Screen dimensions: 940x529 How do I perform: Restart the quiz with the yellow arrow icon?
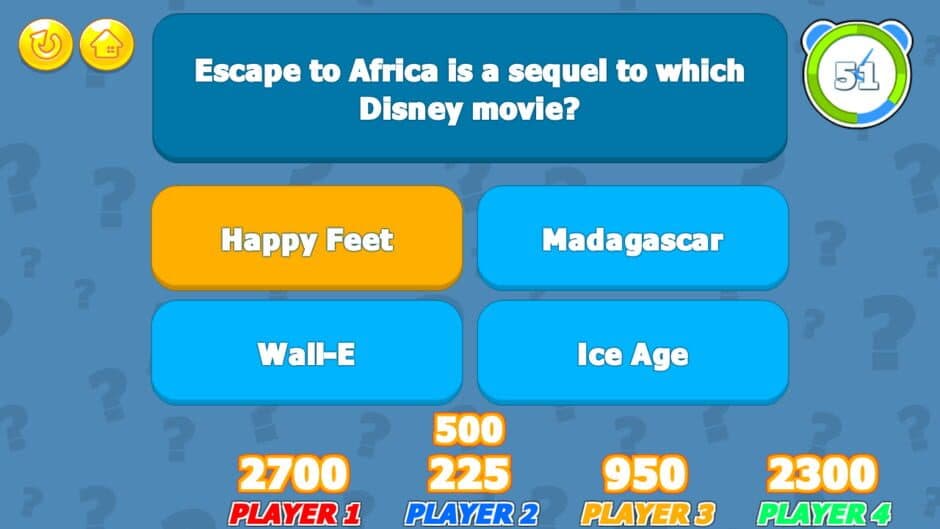pyautogui.click(x=45, y=44)
